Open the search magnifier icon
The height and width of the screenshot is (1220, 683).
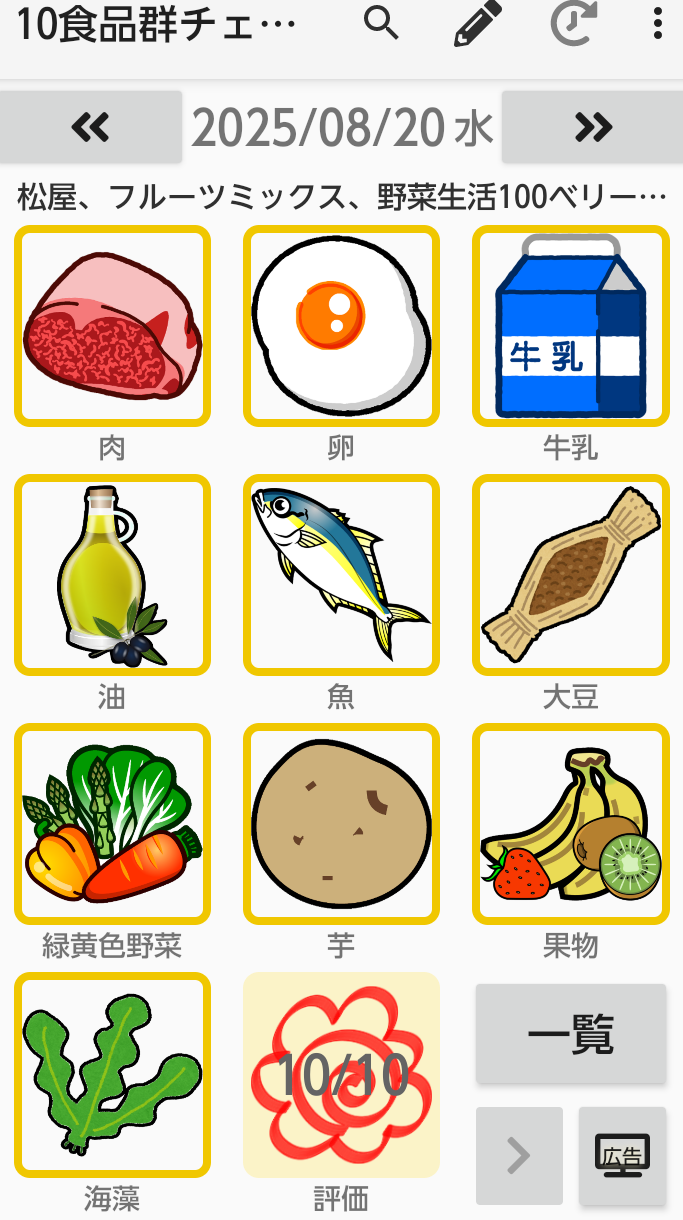(x=381, y=24)
